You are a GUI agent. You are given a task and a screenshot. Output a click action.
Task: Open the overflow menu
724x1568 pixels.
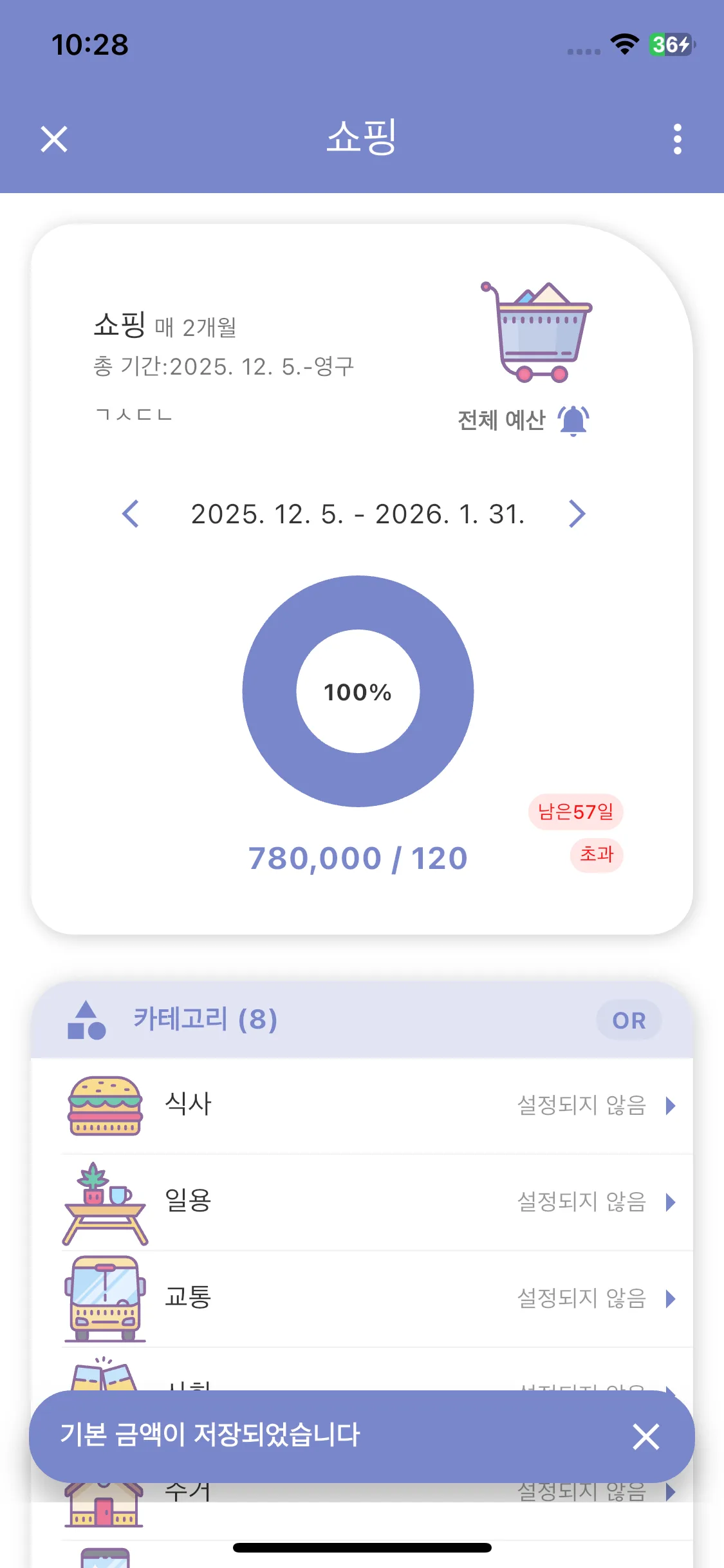[677, 139]
